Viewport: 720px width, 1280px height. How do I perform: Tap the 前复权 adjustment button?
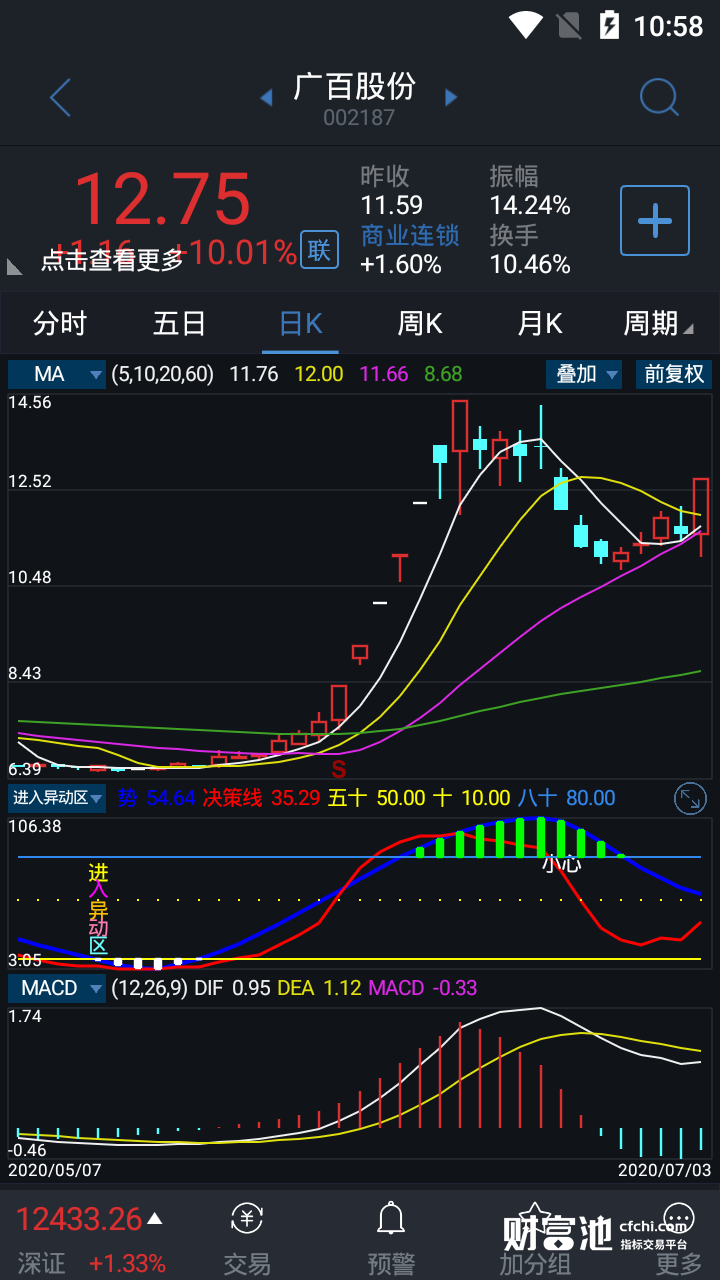[674, 375]
